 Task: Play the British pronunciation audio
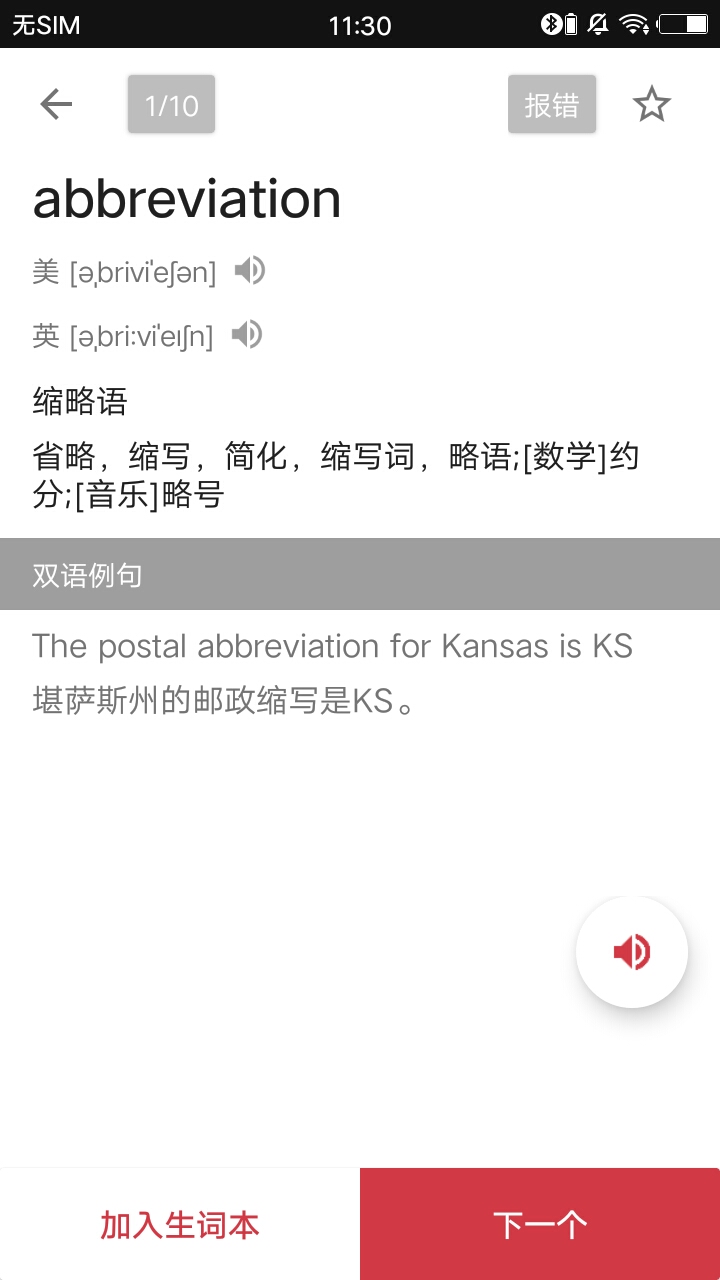(x=247, y=335)
